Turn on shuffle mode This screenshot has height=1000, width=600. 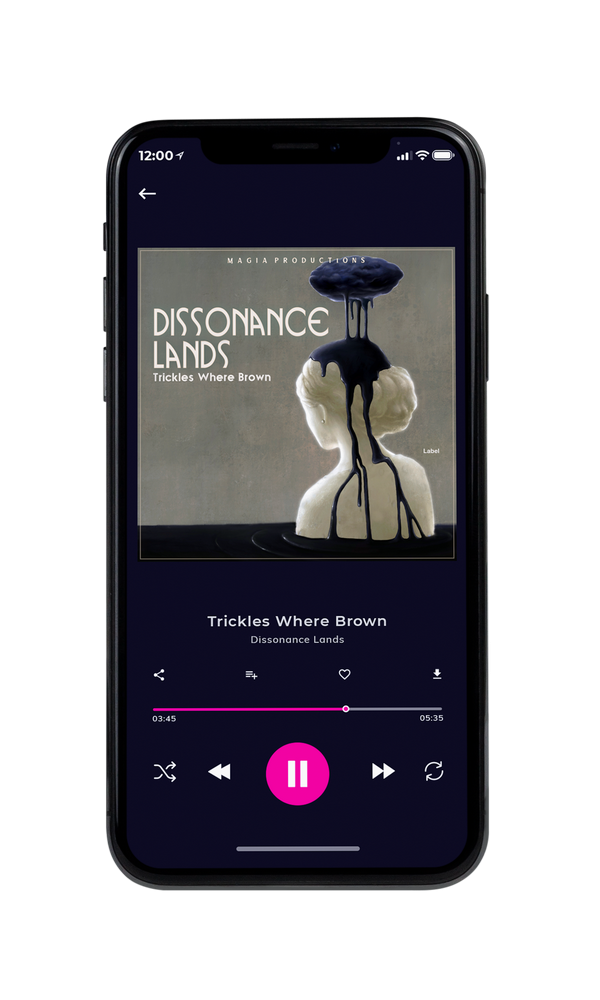[x=165, y=772]
